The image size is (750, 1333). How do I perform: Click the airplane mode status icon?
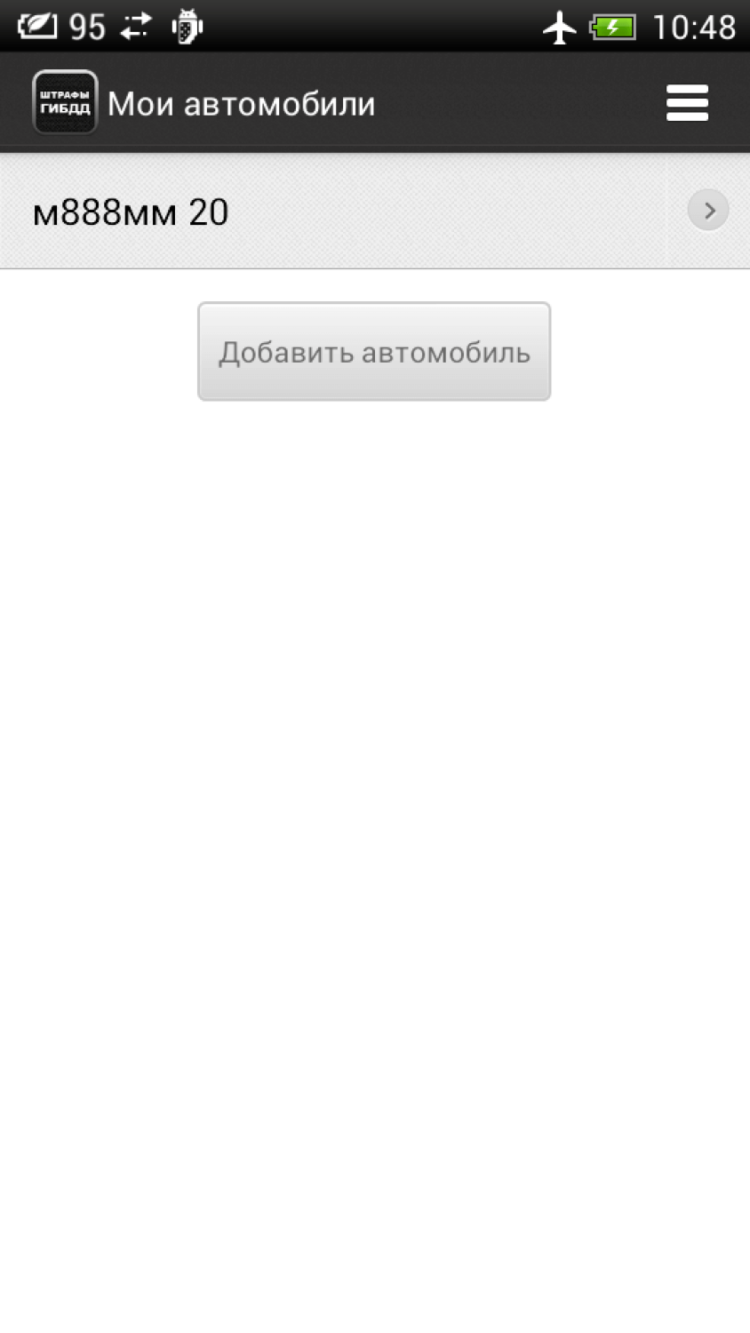tap(560, 27)
